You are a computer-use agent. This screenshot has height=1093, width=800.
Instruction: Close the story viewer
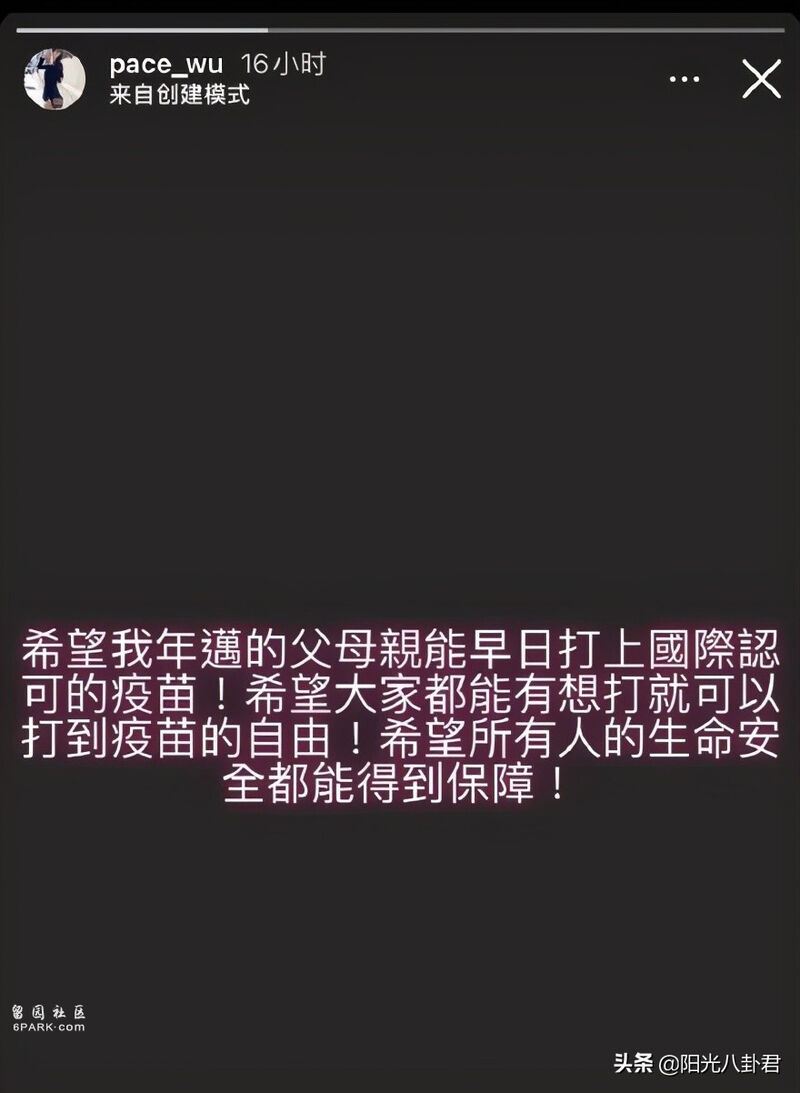761,79
